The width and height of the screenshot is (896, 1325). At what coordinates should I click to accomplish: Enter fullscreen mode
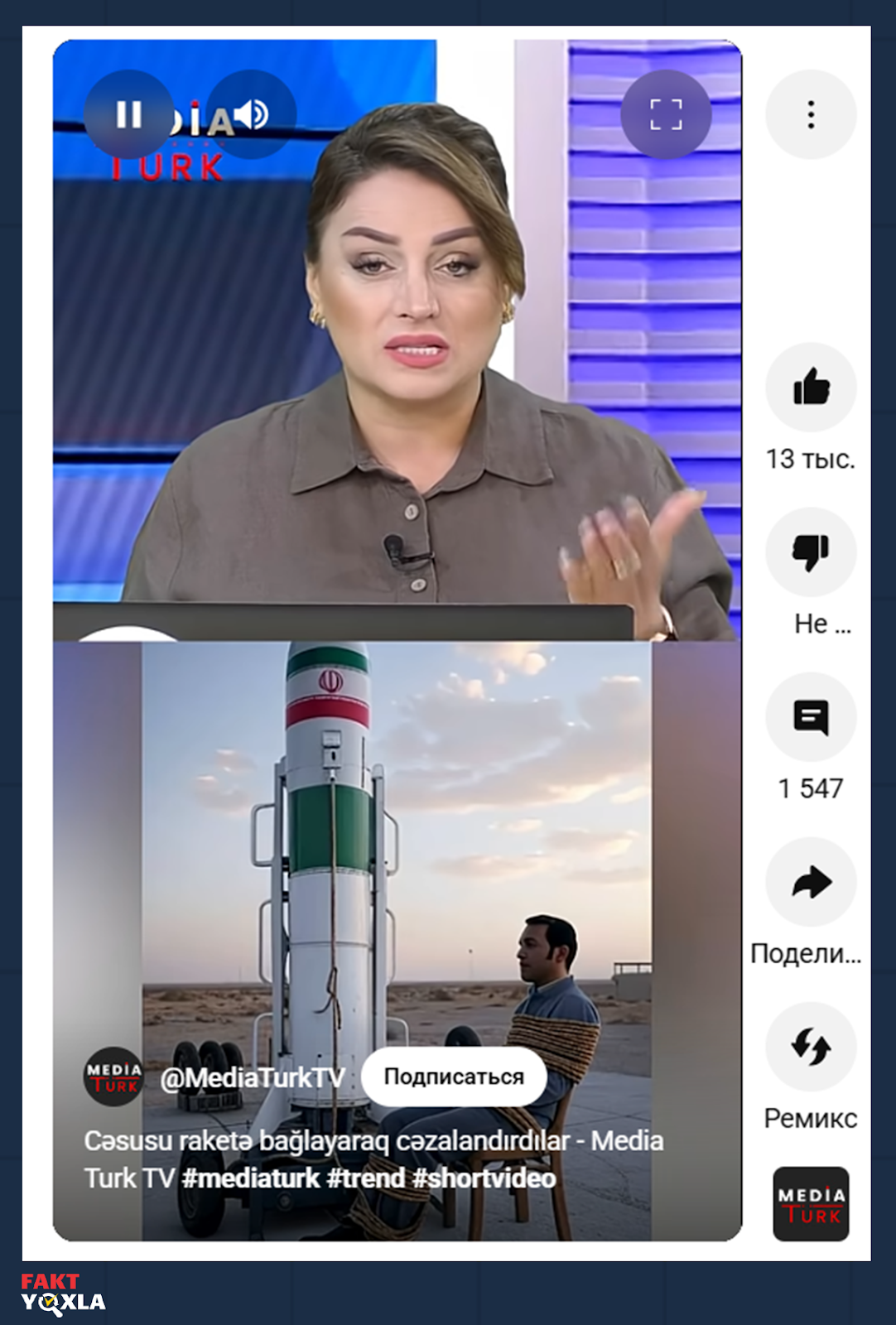point(666,114)
